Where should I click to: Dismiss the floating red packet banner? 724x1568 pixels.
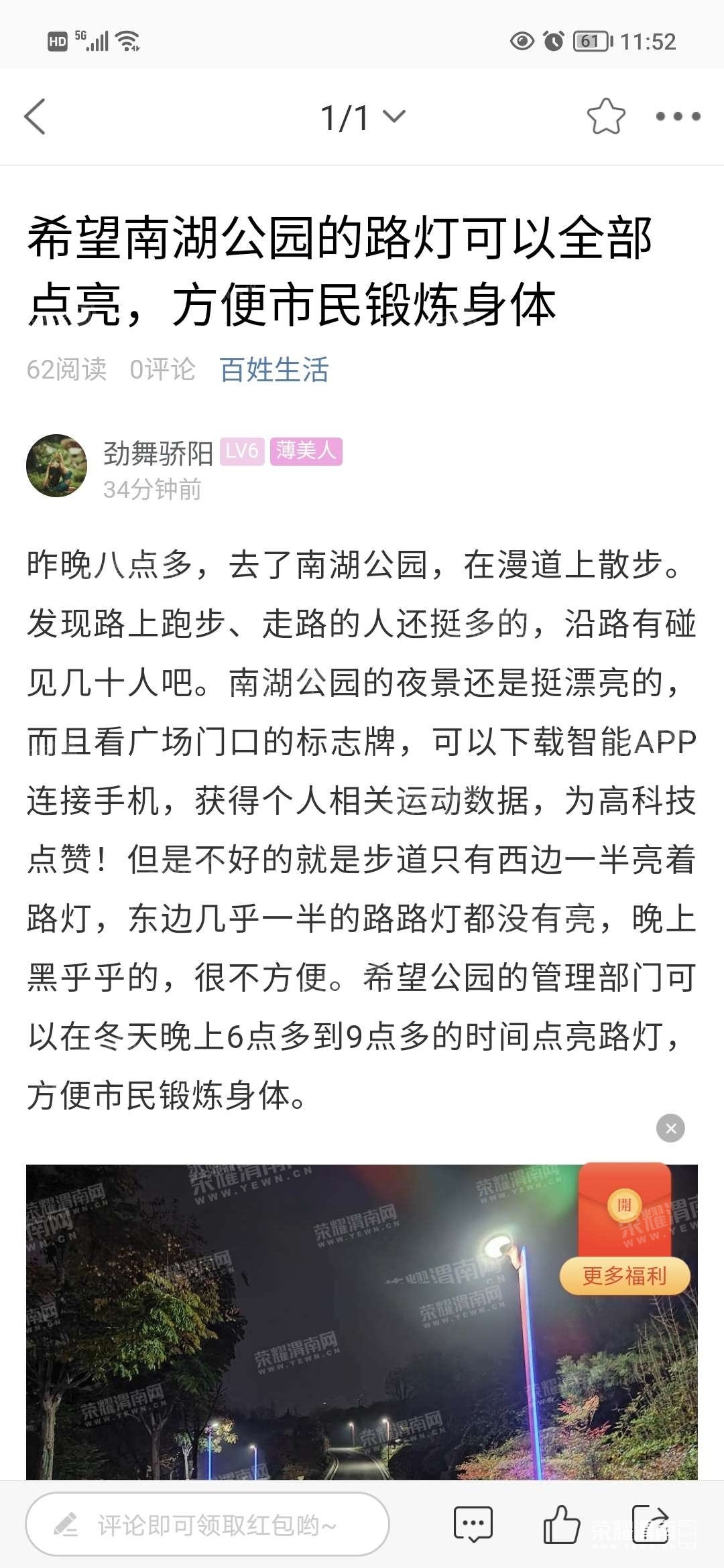point(670,1128)
